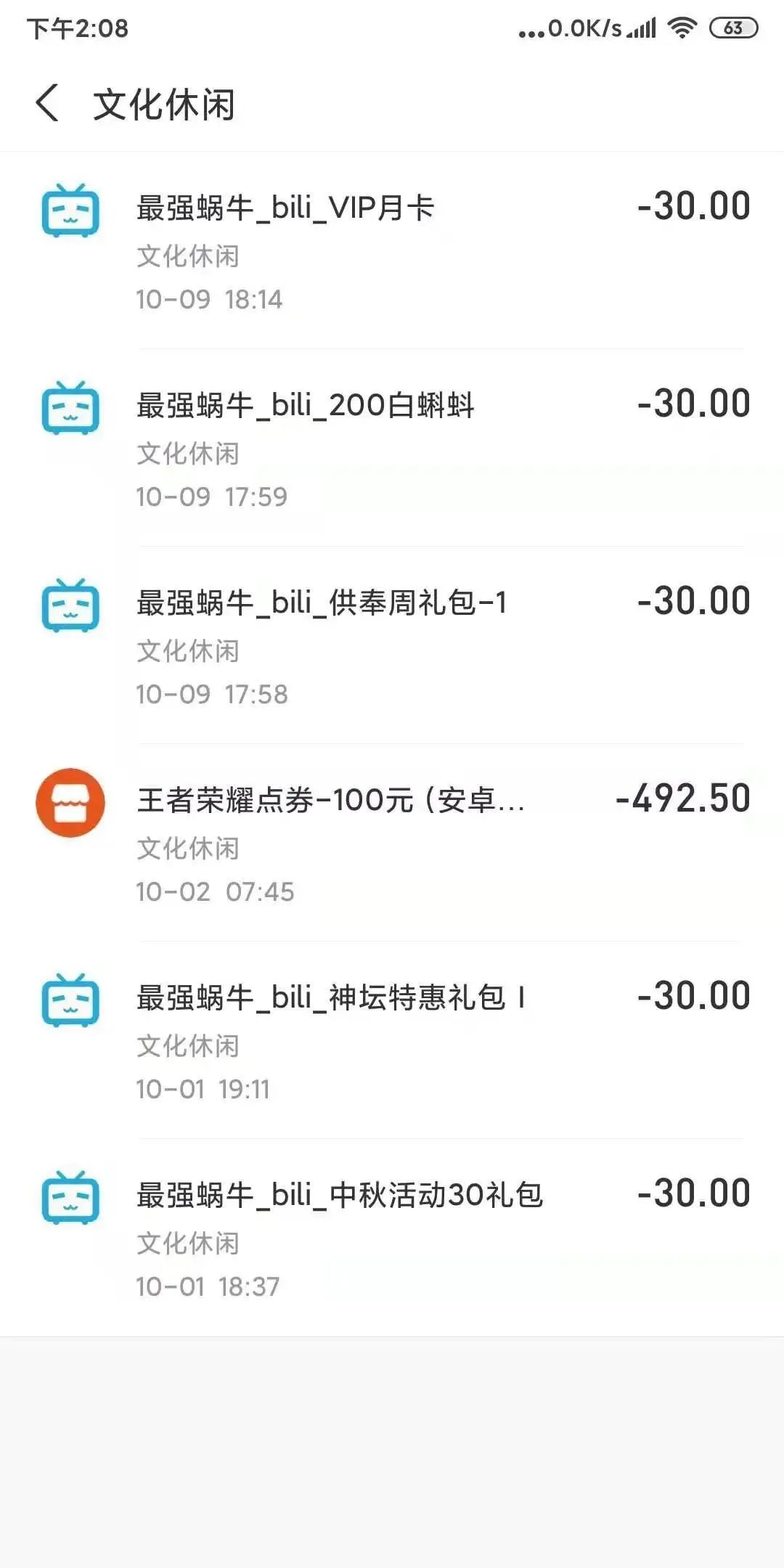The width and height of the screenshot is (784, 1568).
Task: Open the 最强蜗牛_bili_200白蝌蚪 transaction
Action: (x=392, y=448)
